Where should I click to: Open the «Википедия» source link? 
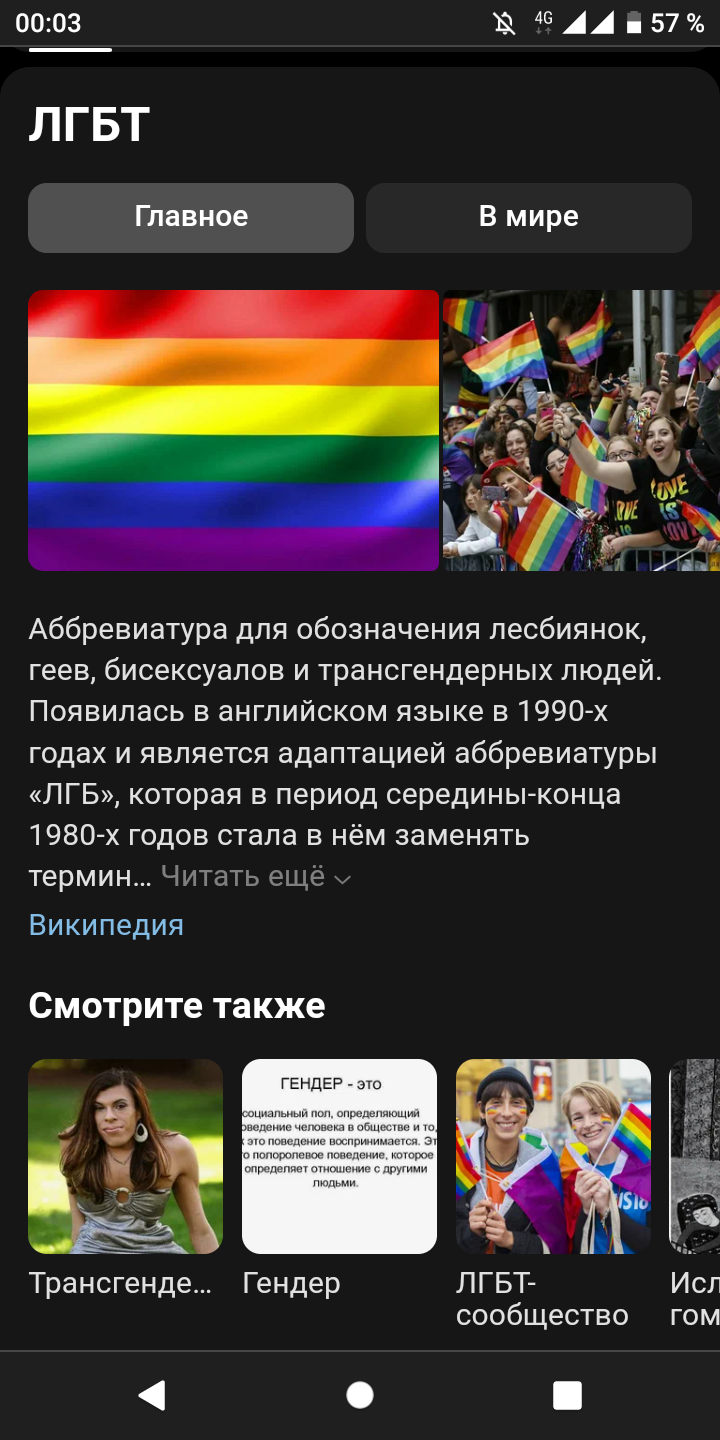click(x=106, y=925)
